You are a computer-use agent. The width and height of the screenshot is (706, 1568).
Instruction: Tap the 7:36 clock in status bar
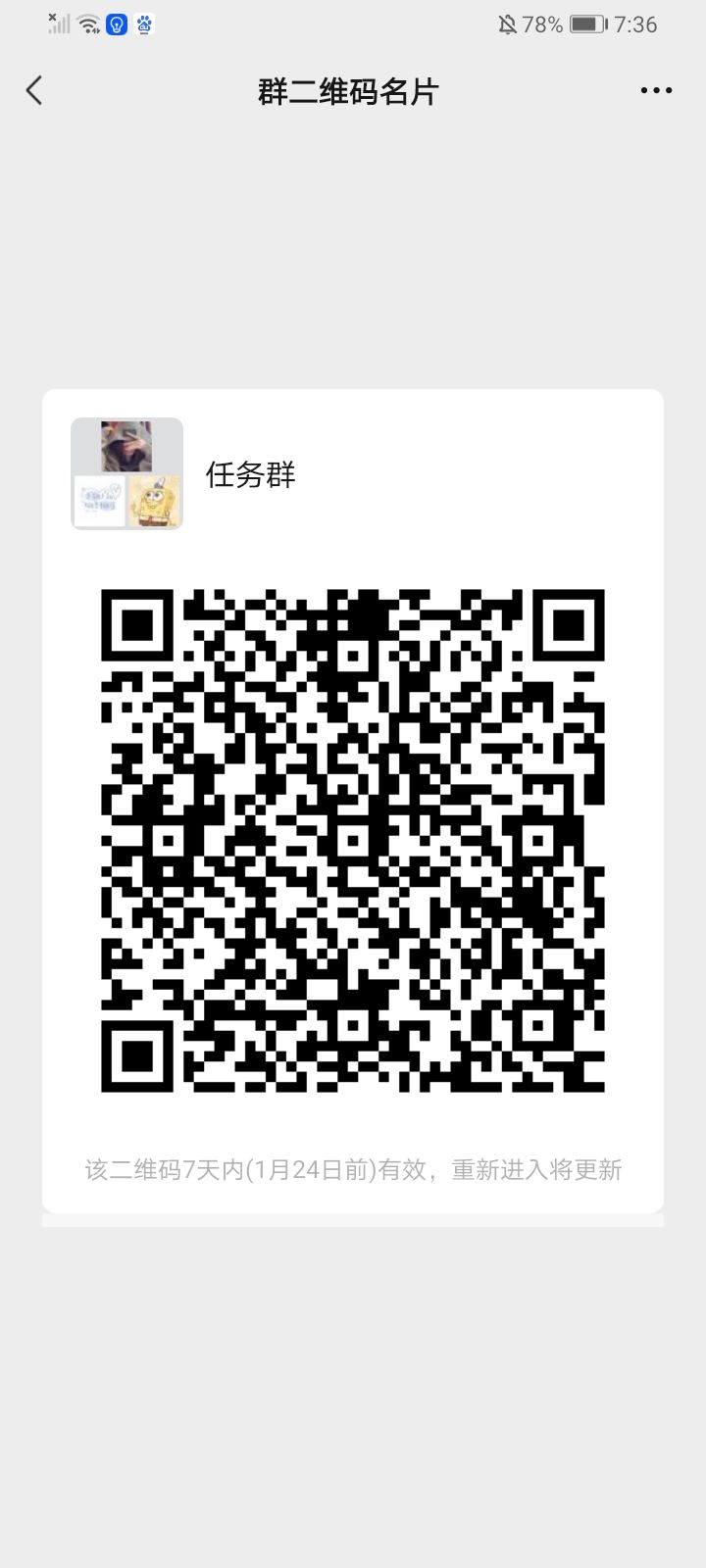(x=635, y=24)
